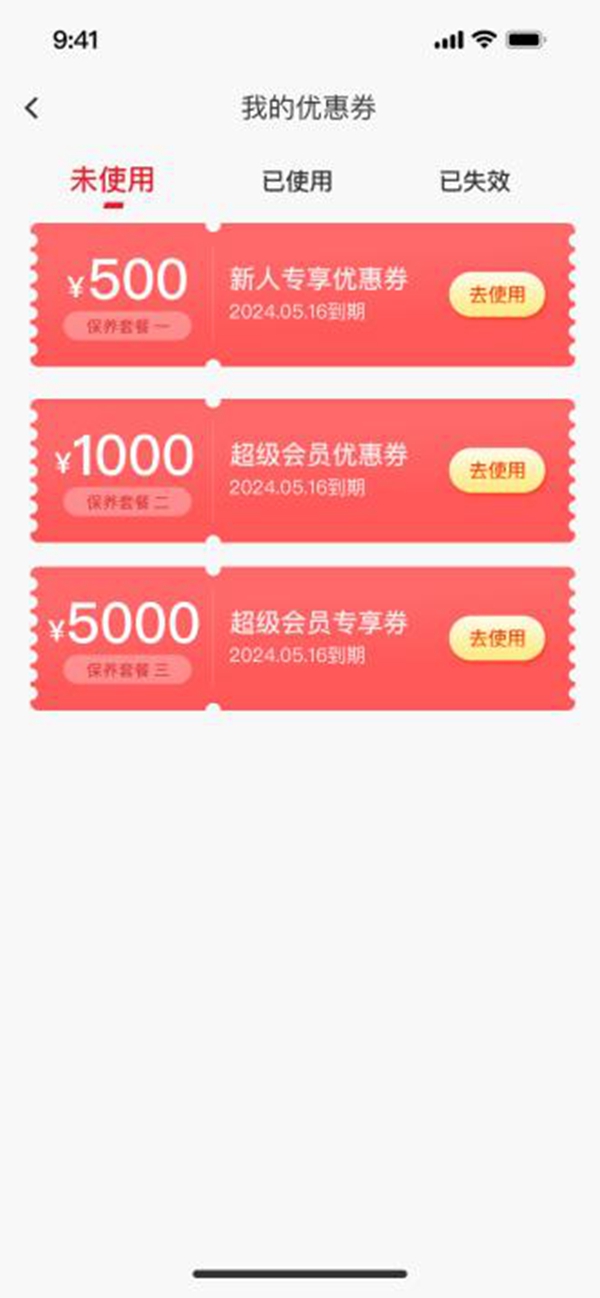Tap 去使用 on 超级会员专享券
This screenshot has width=600, height=1298.
[x=497, y=638]
